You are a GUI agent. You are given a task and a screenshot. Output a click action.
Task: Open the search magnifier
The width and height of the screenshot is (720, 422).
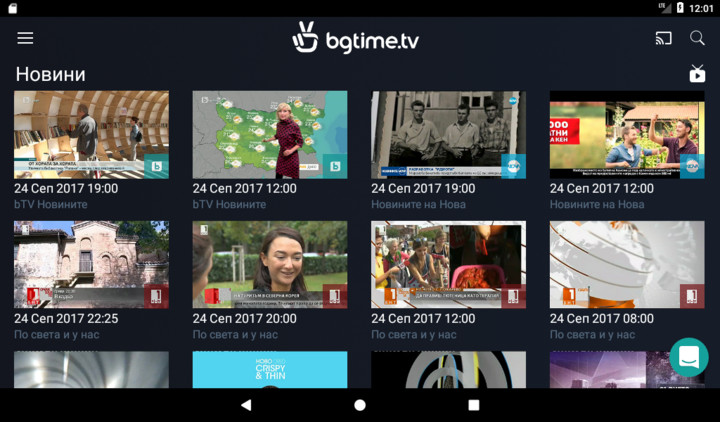(x=697, y=38)
